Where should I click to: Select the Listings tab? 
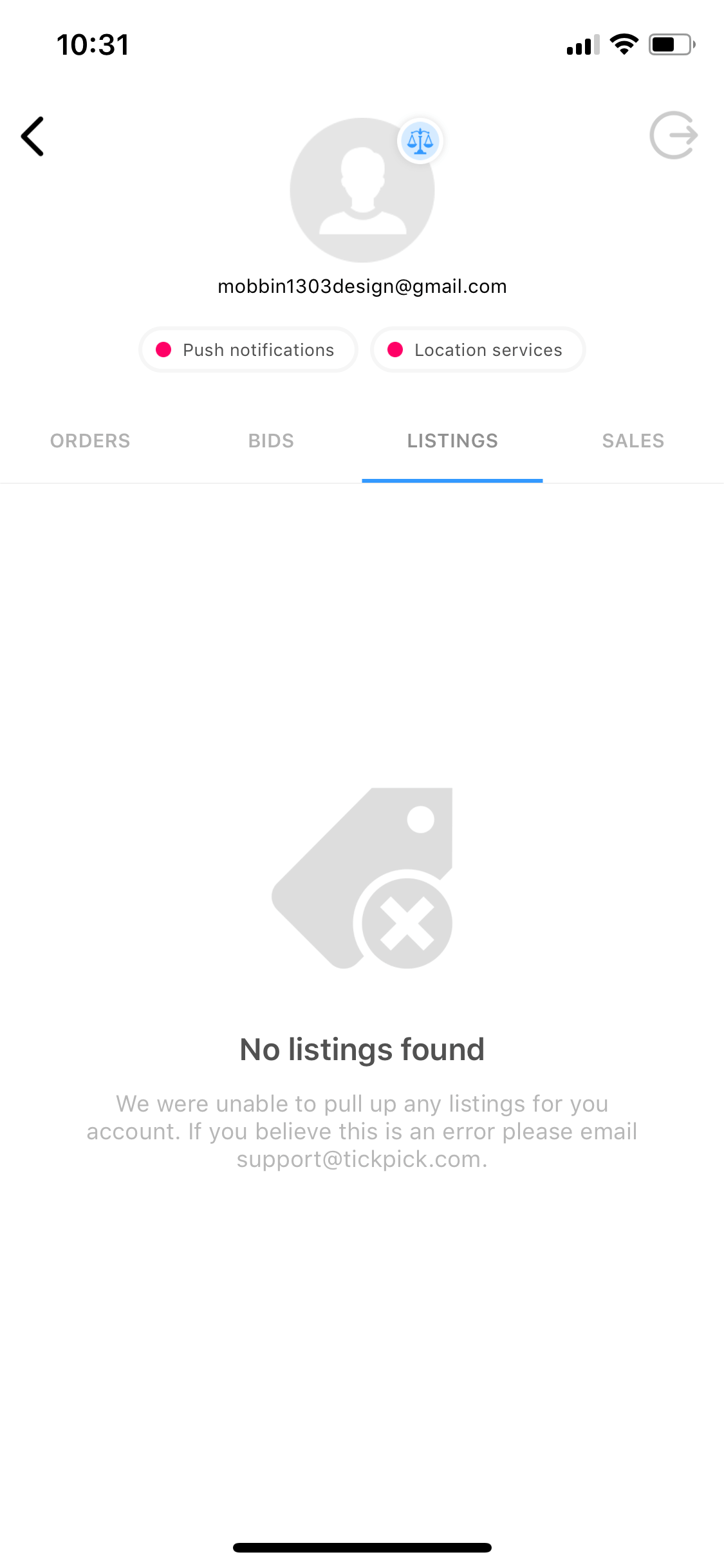452,441
